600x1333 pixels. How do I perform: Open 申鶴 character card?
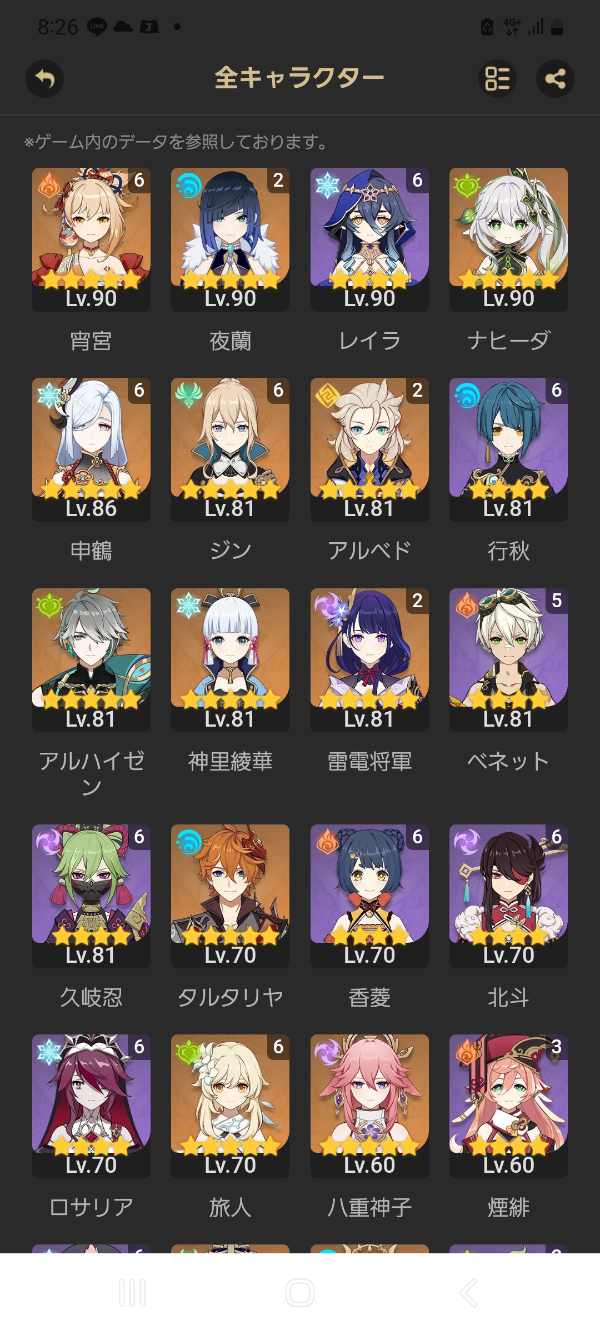(x=91, y=449)
